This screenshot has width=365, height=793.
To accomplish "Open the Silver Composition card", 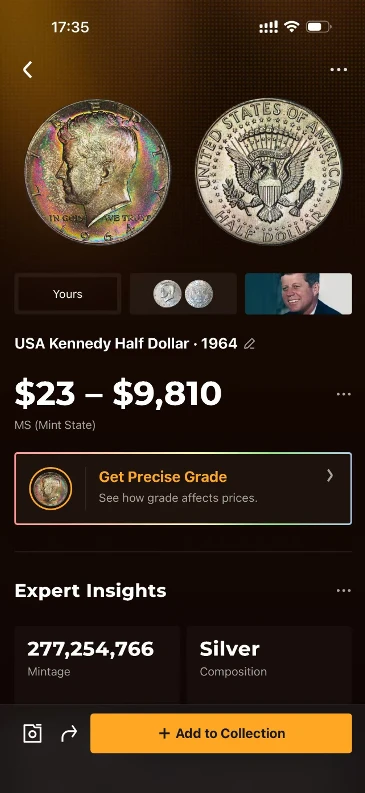I will pos(269,665).
